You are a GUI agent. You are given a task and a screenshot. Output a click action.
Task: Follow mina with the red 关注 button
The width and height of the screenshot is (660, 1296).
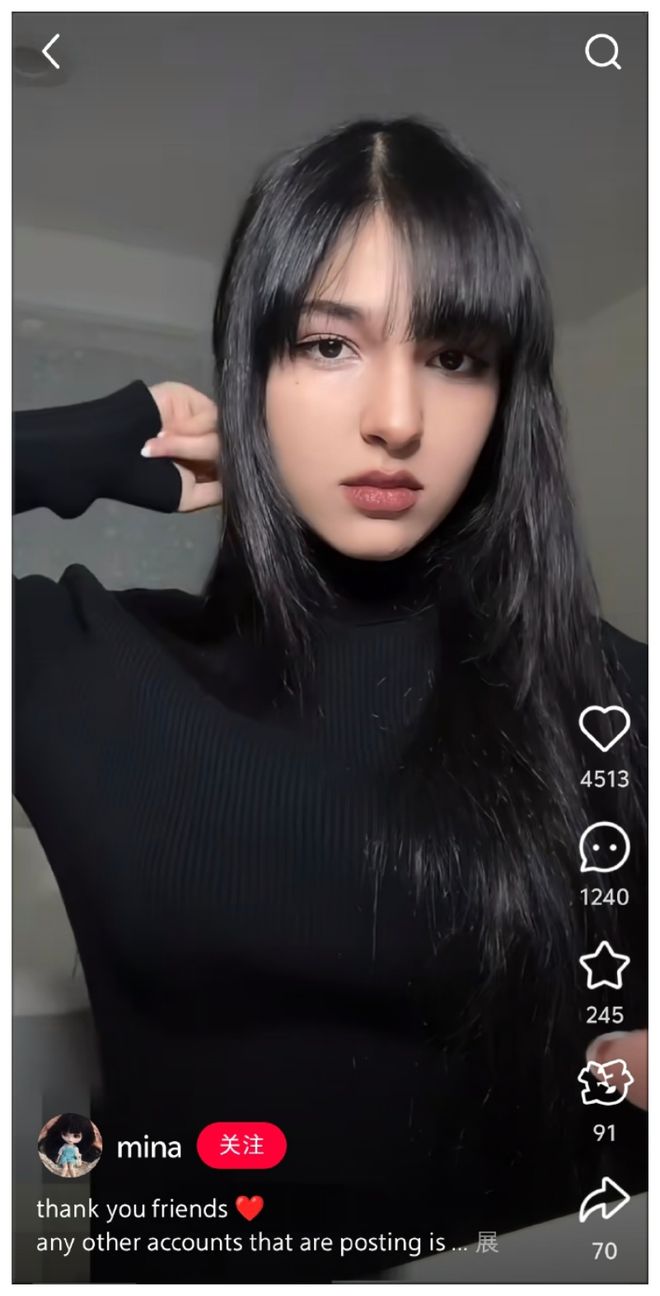(241, 1146)
